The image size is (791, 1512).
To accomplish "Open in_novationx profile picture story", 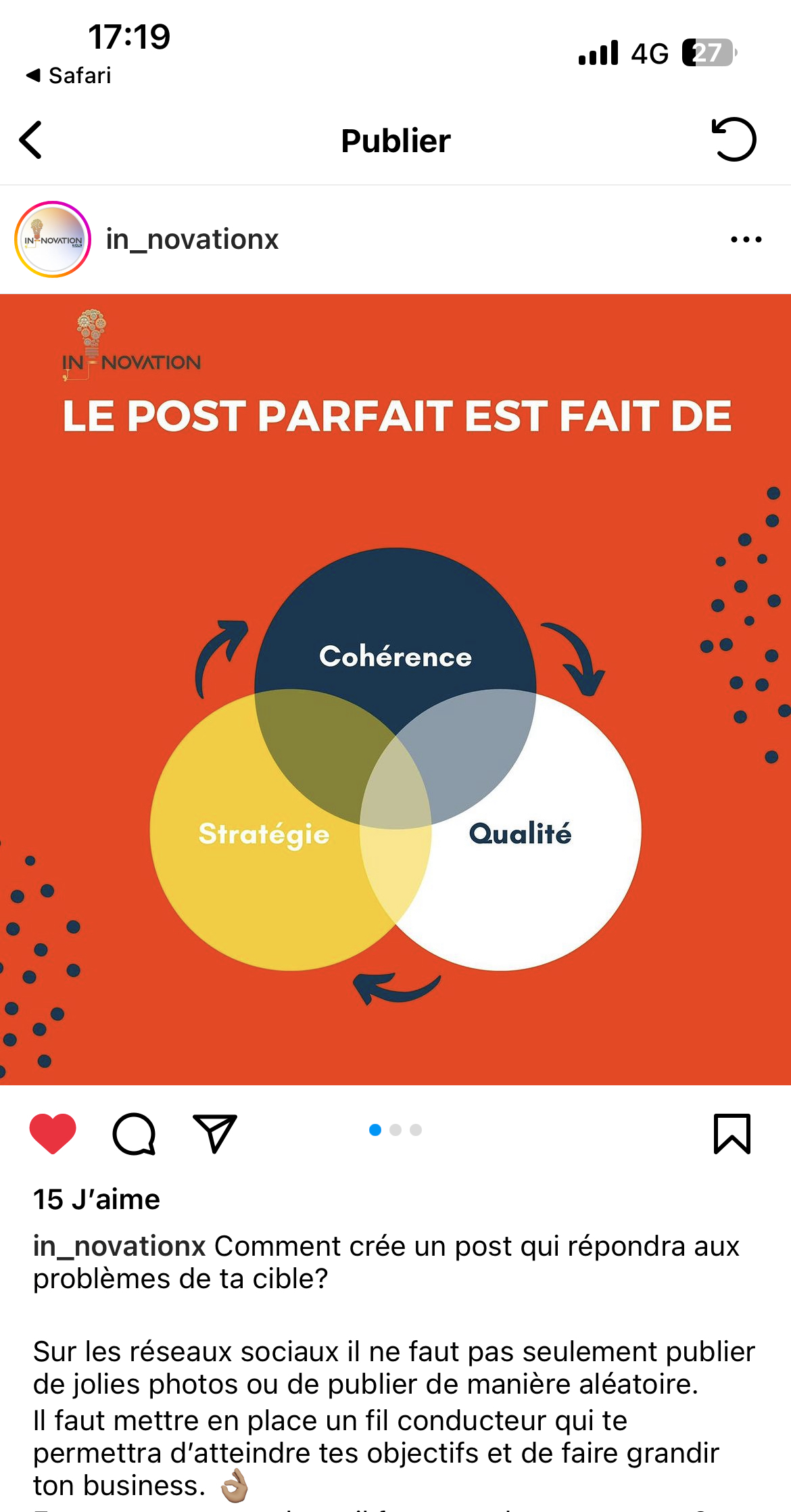I will pos(53,239).
